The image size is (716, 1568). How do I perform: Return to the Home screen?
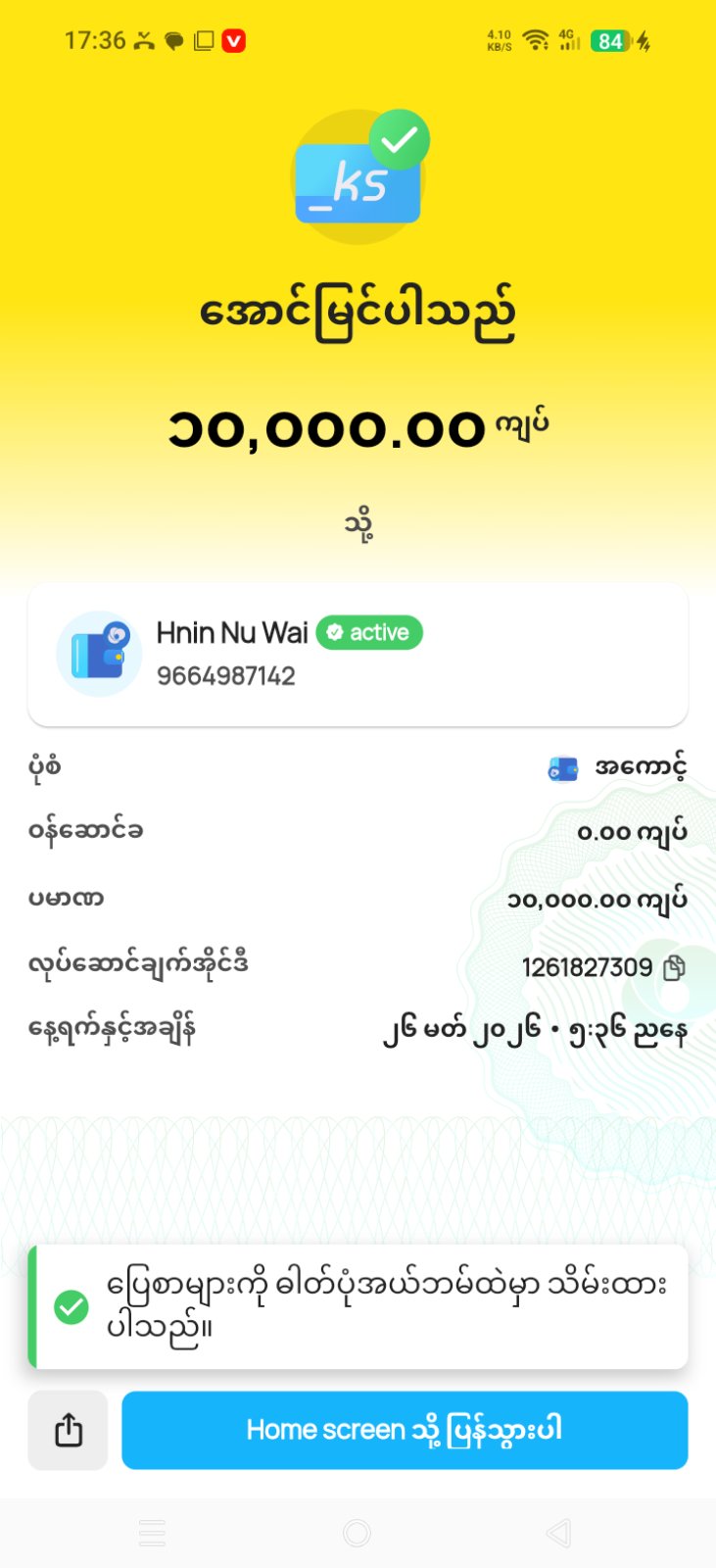point(404,1430)
